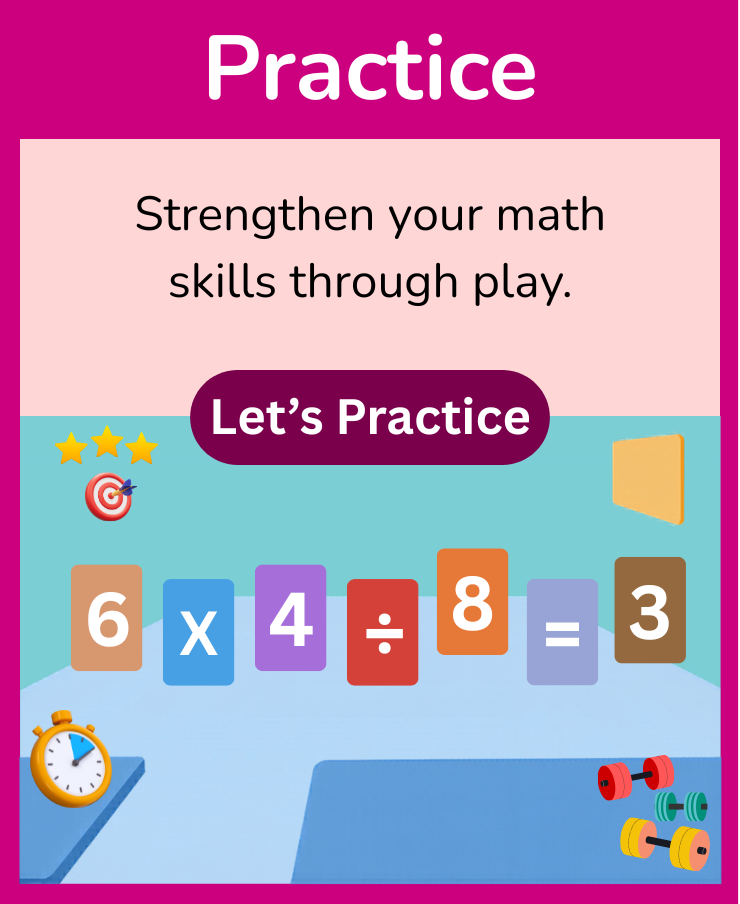Click the yellow whiteboard icon

650,480
